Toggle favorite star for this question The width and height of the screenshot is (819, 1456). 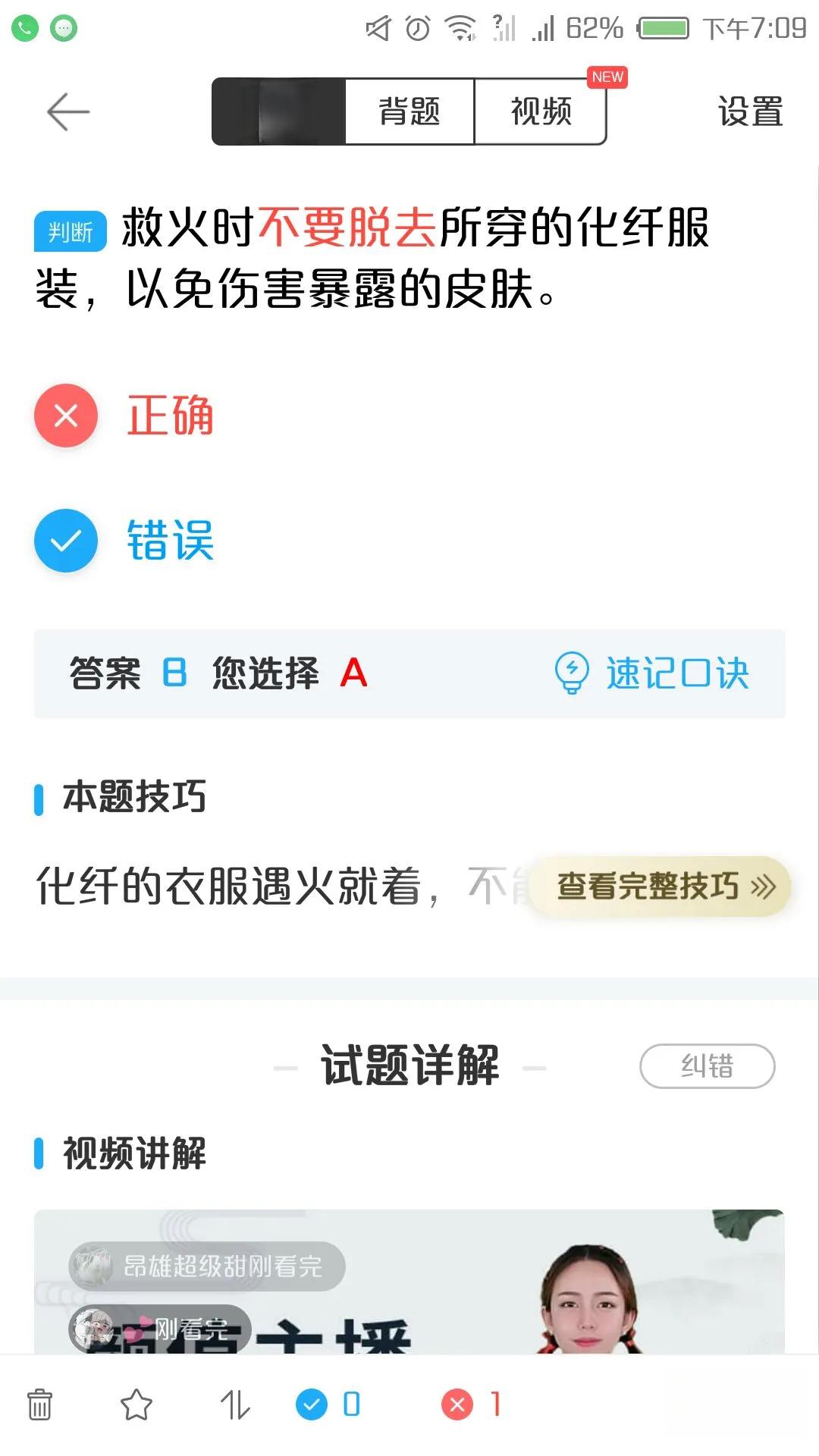(x=138, y=1404)
